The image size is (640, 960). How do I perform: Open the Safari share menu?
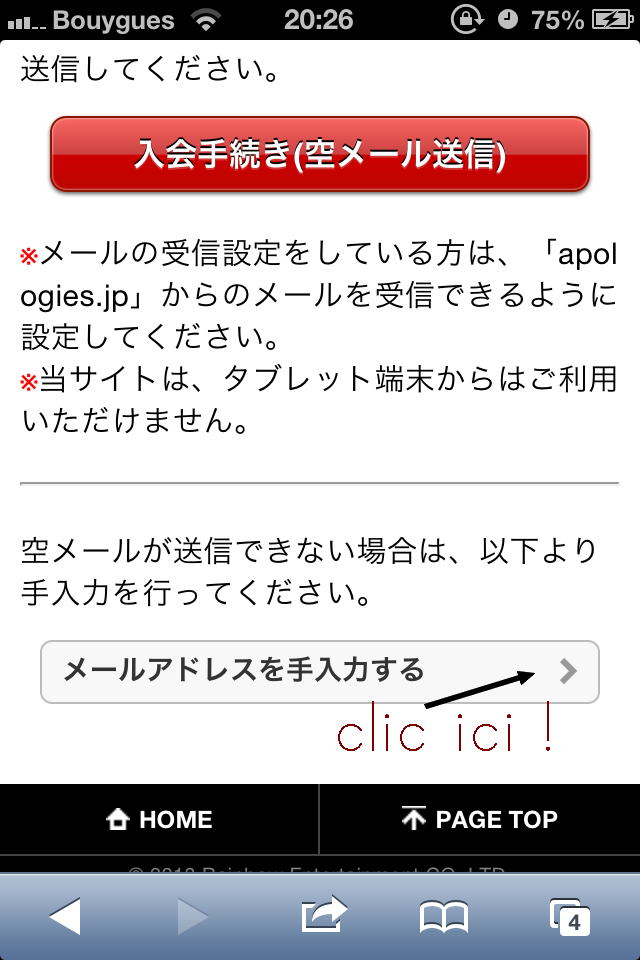322,915
